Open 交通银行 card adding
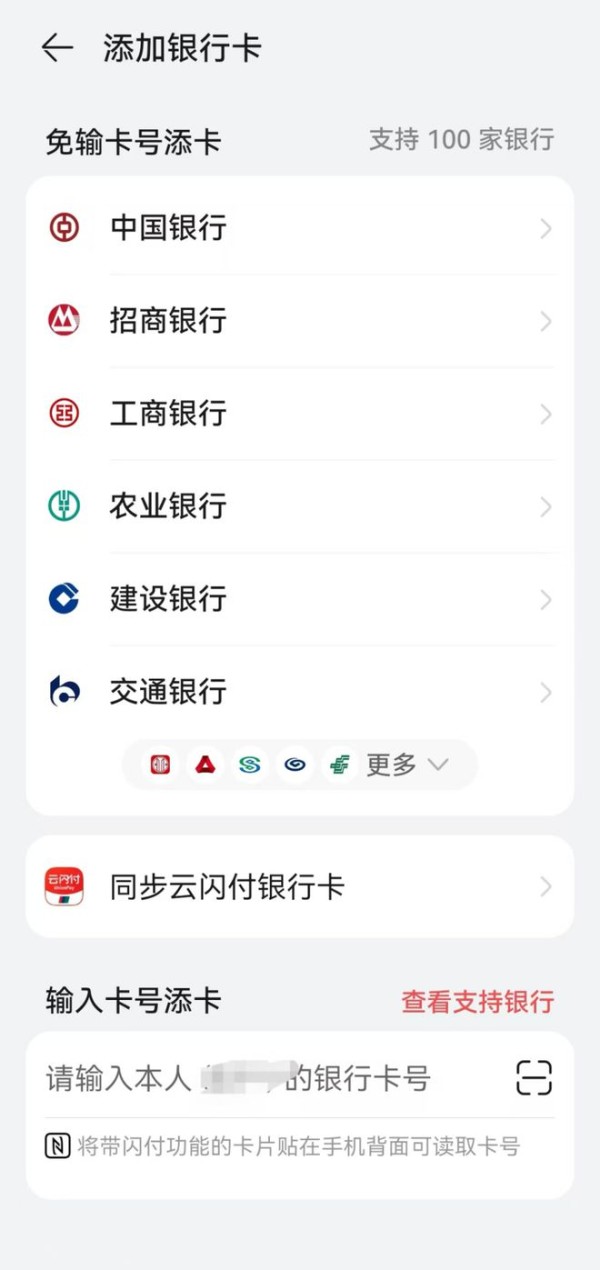This screenshot has height=1270, width=600. click(x=300, y=692)
